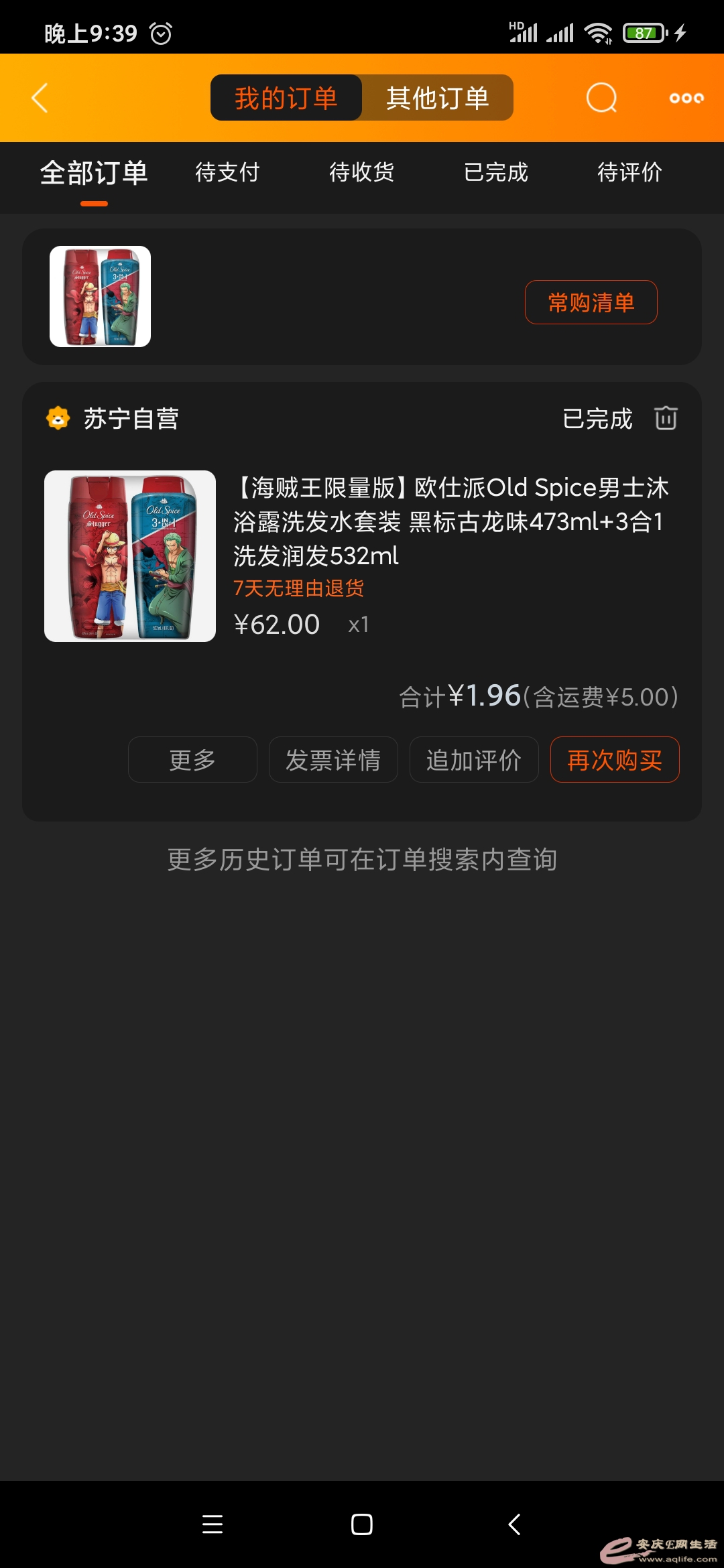This screenshot has width=724, height=1568.
Task: Go to the system home screen
Action: pyautogui.click(x=362, y=1524)
